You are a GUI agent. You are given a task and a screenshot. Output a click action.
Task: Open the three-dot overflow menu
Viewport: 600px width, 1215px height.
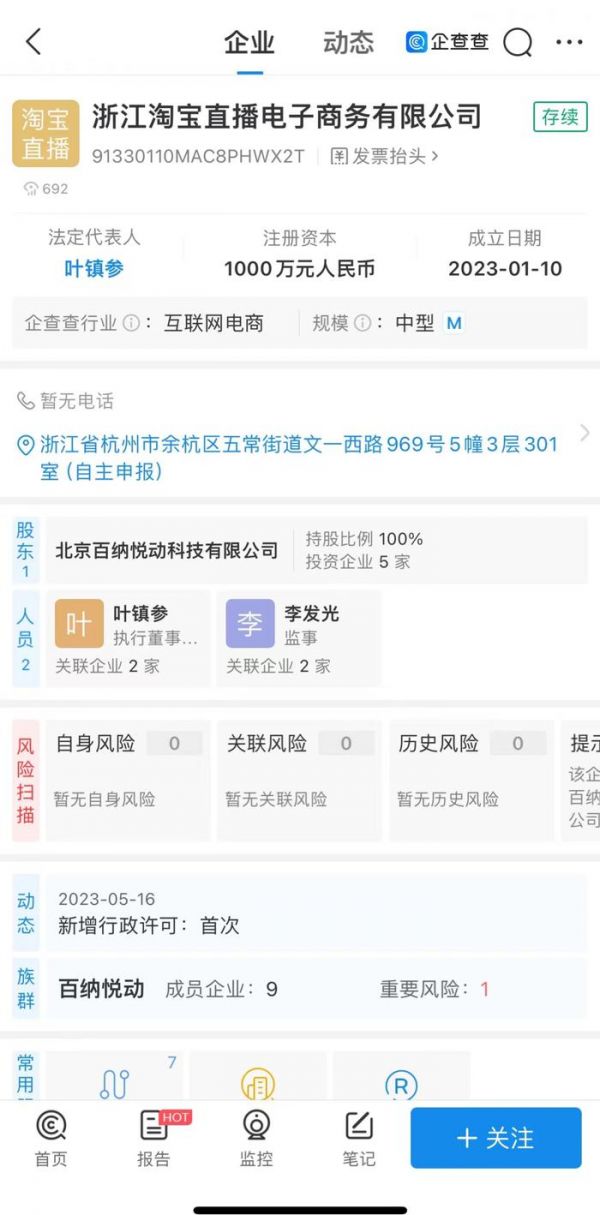tap(568, 43)
